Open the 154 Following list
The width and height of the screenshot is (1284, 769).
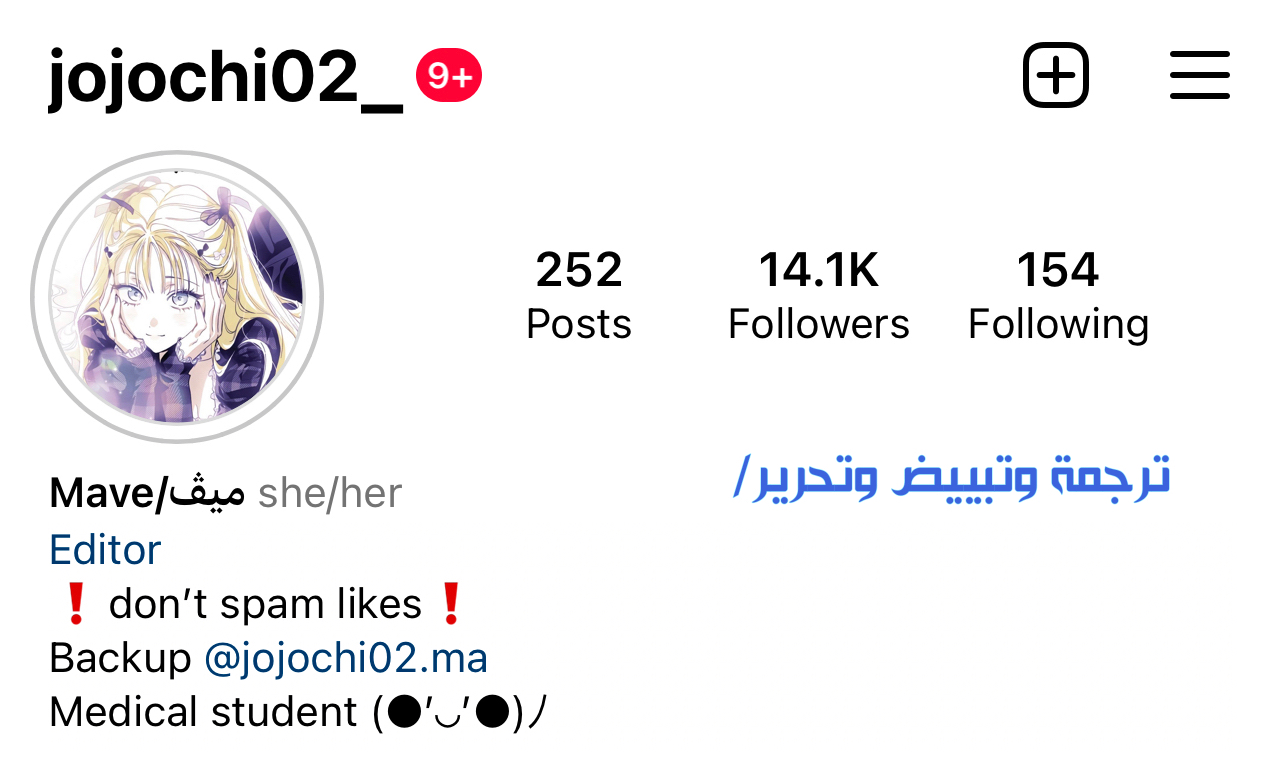1058,296
